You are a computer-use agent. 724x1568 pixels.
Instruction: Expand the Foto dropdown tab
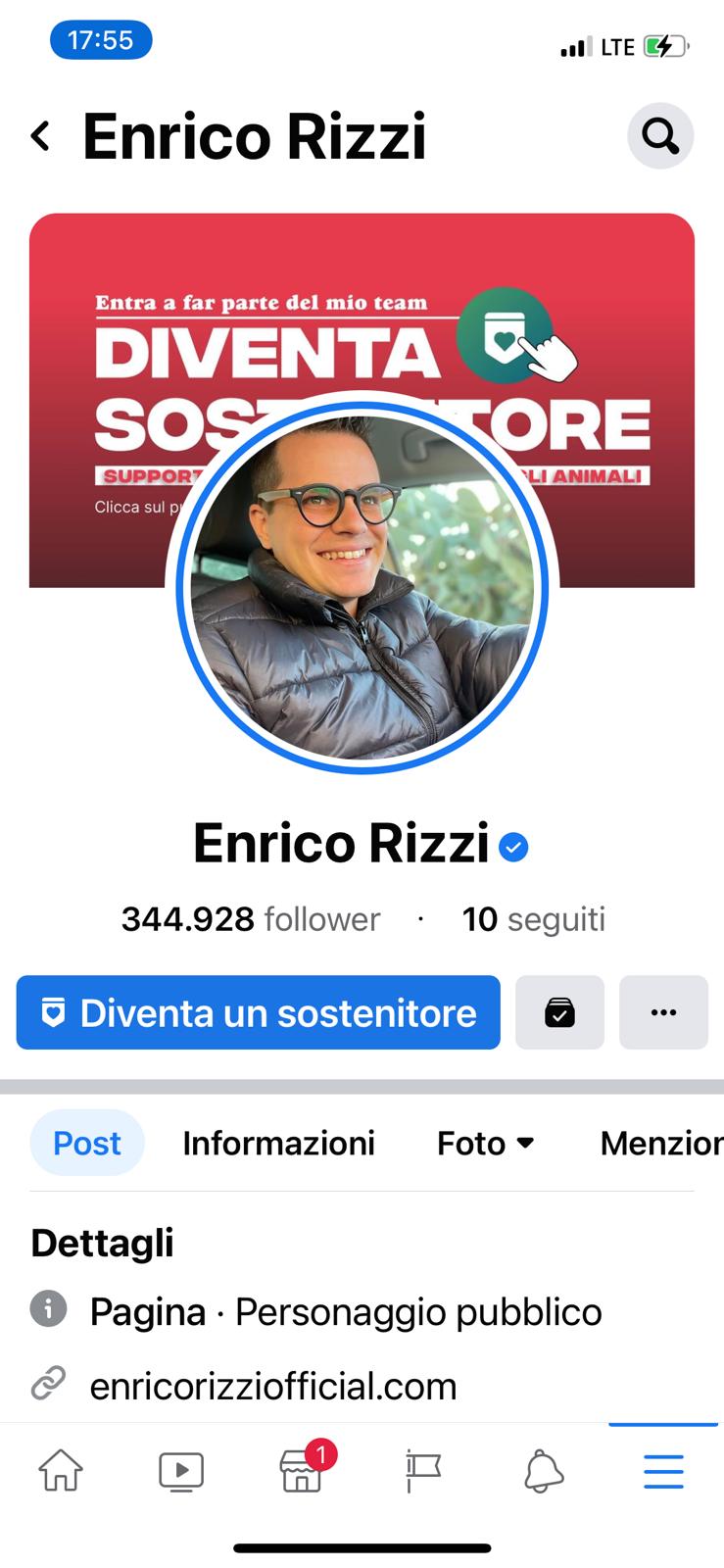click(485, 1143)
